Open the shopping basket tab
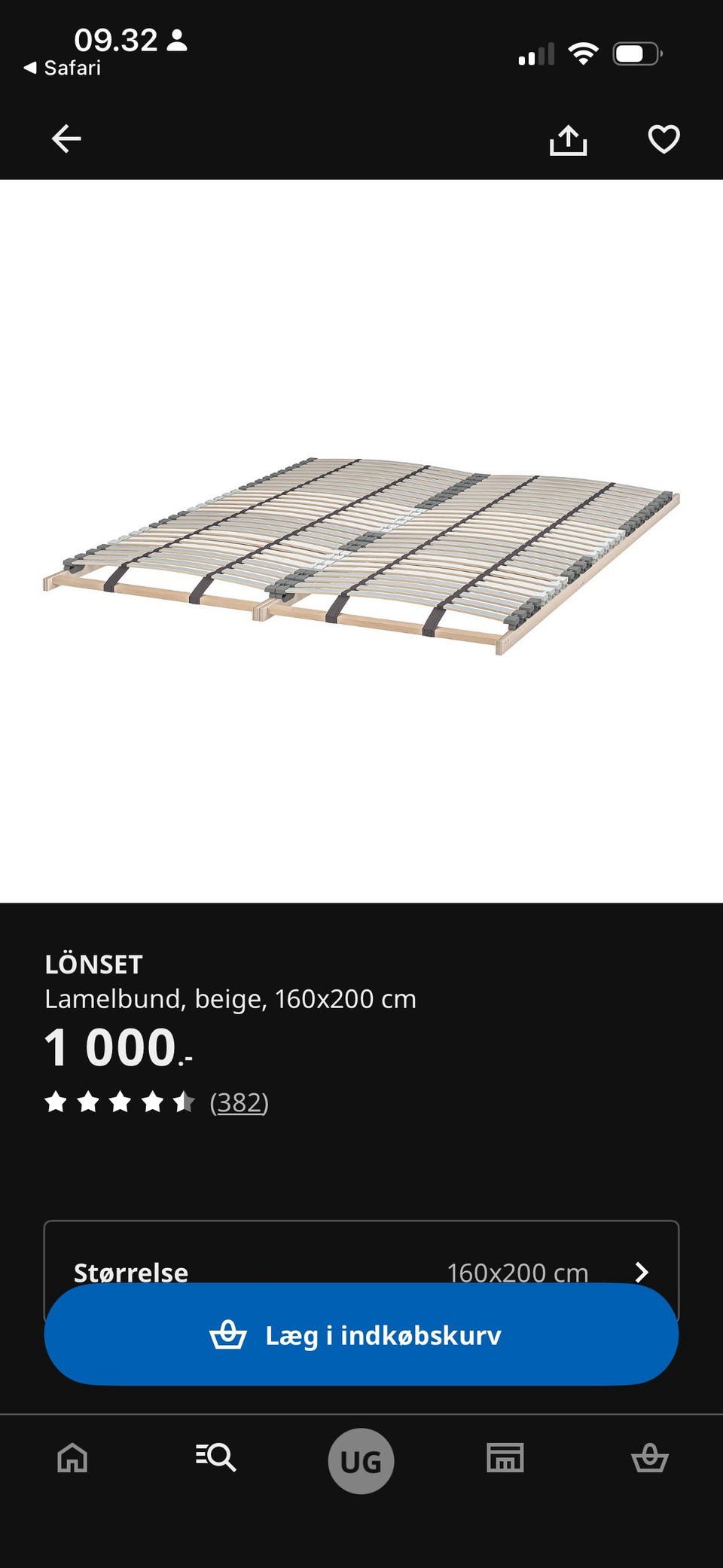The height and width of the screenshot is (1568, 723). pos(650,1458)
